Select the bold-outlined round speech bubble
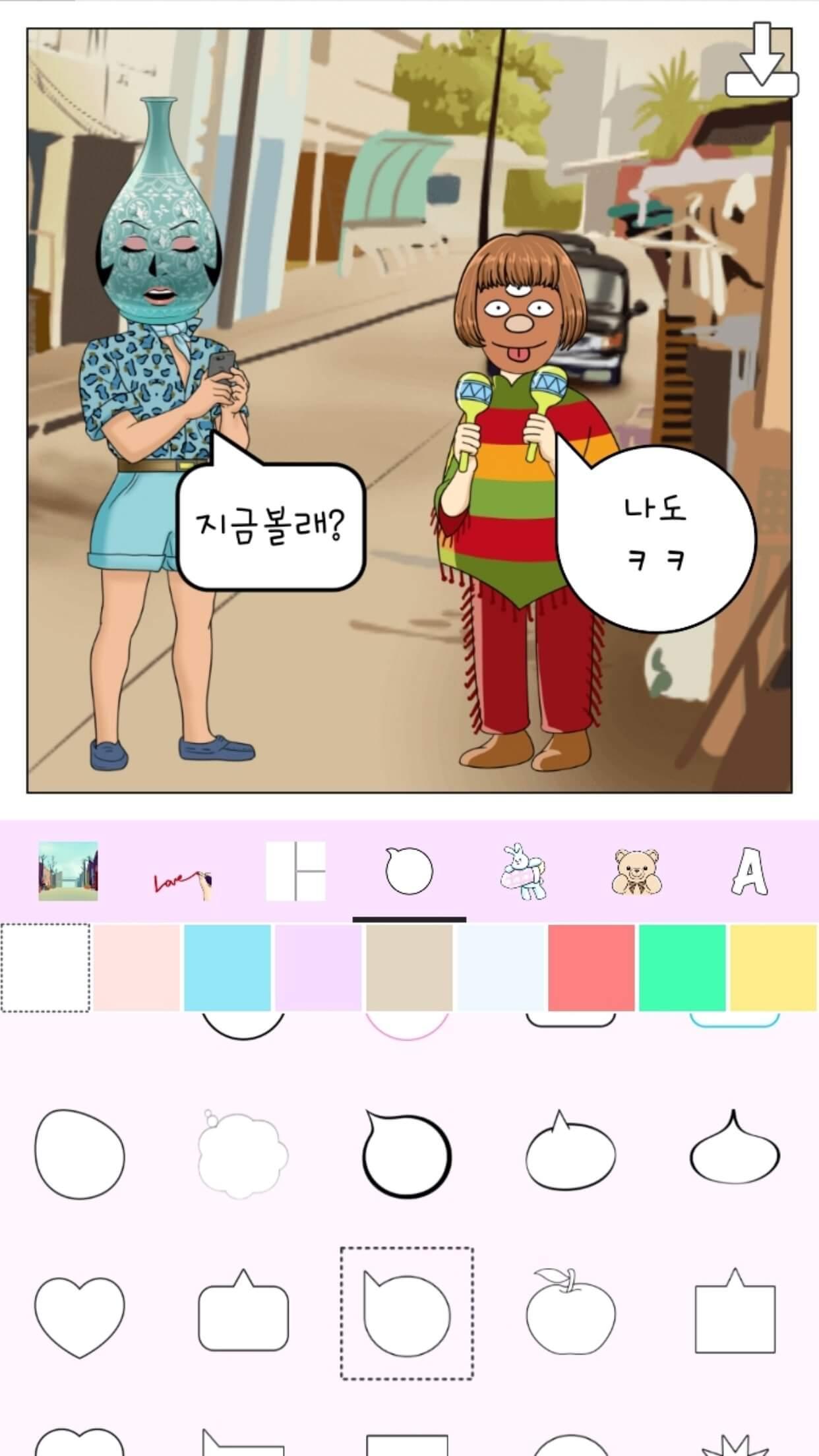 (407, 1153)
